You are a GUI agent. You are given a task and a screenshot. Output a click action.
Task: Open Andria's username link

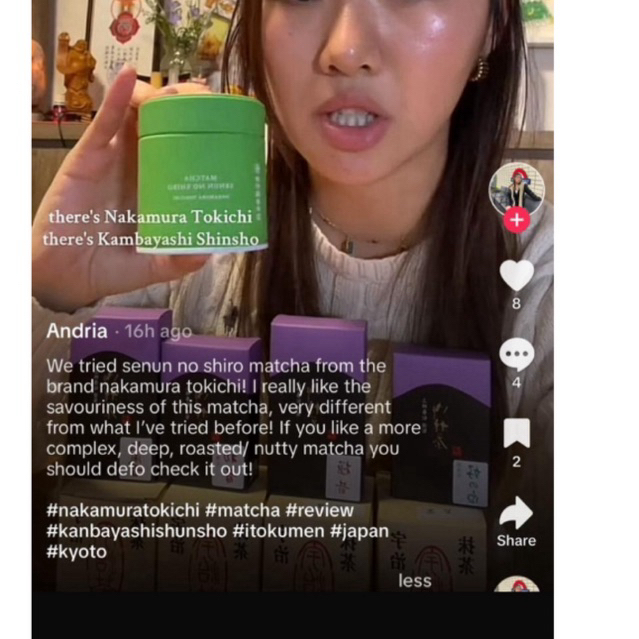point(77,331)
